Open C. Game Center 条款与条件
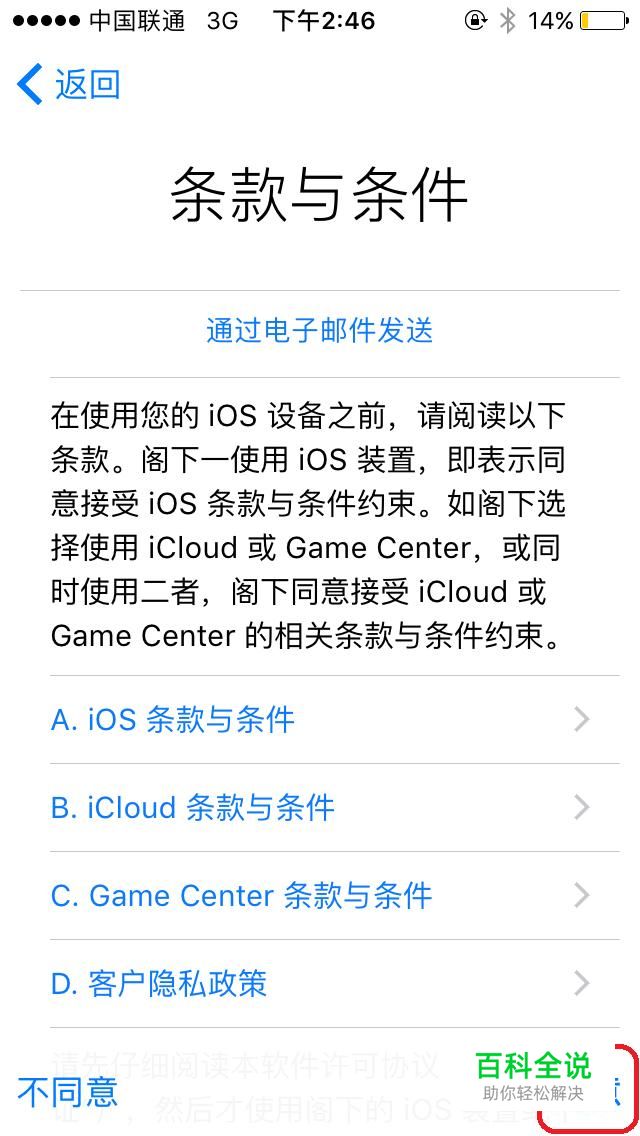The height and width of the screenshot is (1136, 640). [x=320, y=895]
